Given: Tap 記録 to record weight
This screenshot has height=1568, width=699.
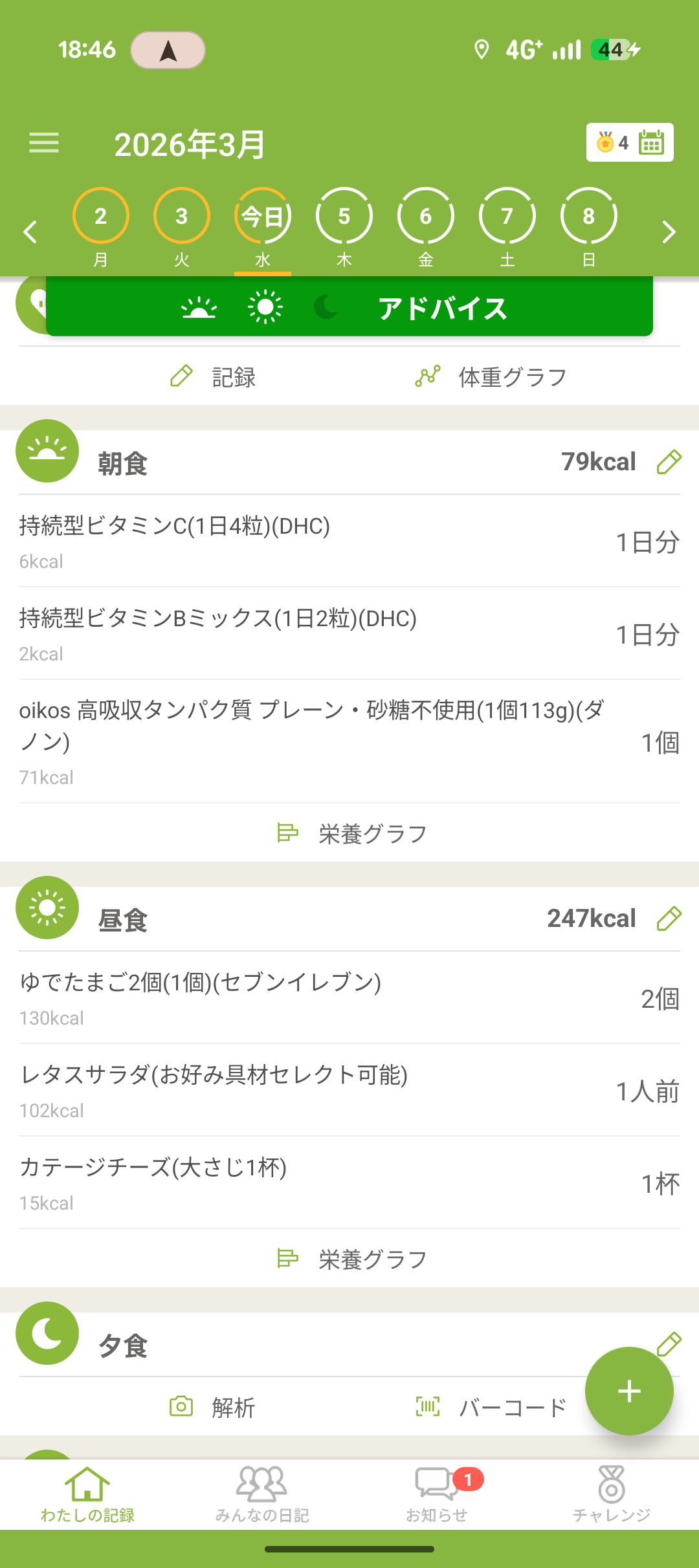Looking at the screenshot, I should 214,376.
